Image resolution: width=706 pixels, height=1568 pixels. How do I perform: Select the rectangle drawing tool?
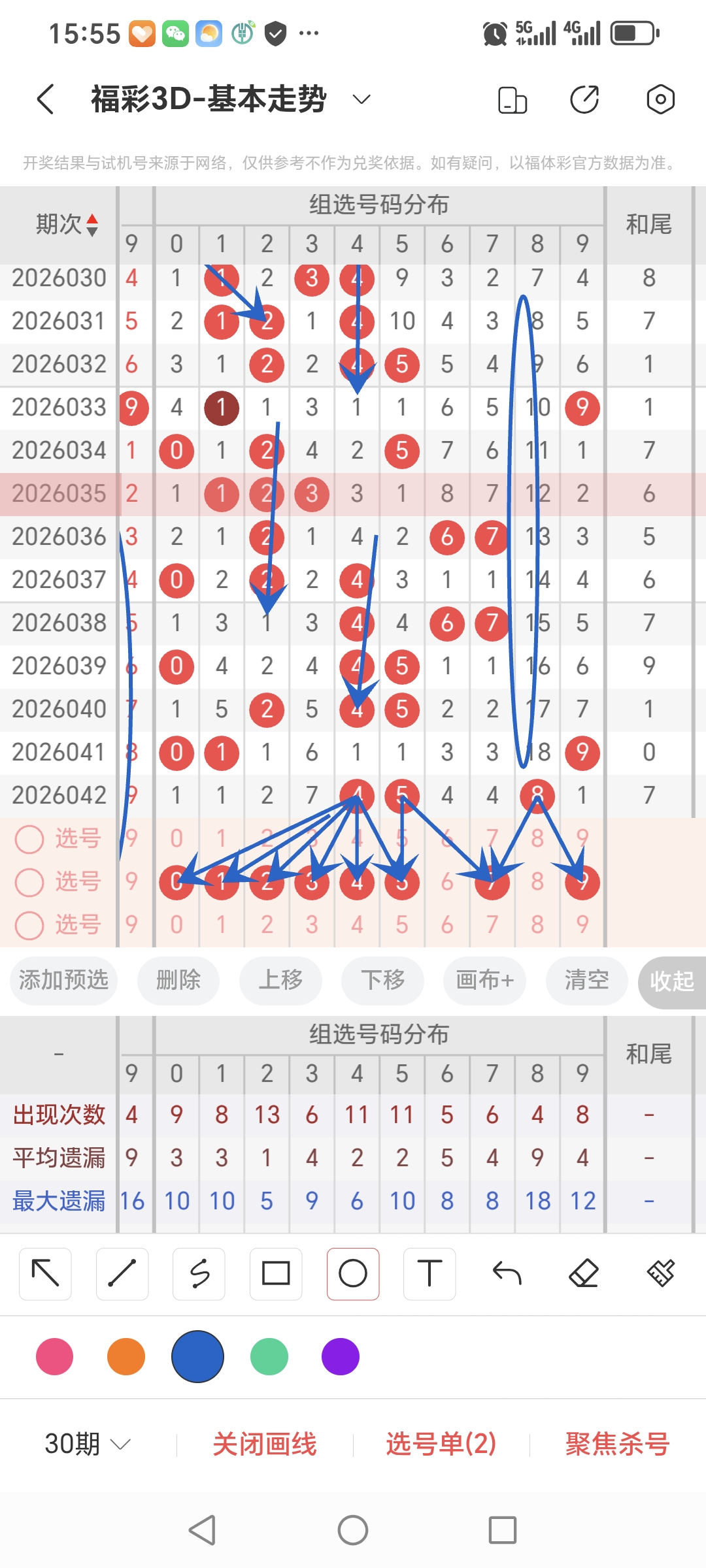[x=276, y=1273]
